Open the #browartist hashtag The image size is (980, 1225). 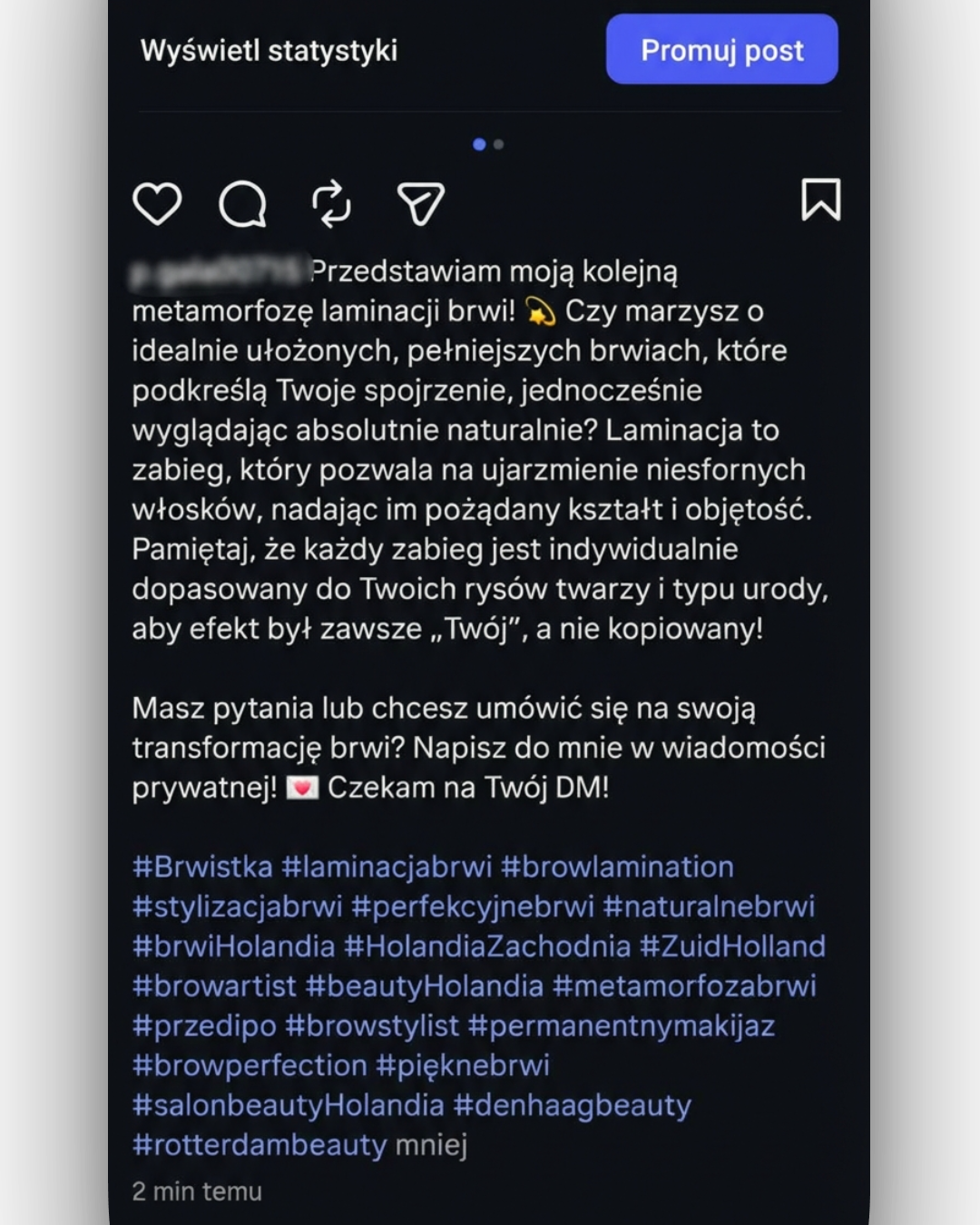(x=212, y=986)
